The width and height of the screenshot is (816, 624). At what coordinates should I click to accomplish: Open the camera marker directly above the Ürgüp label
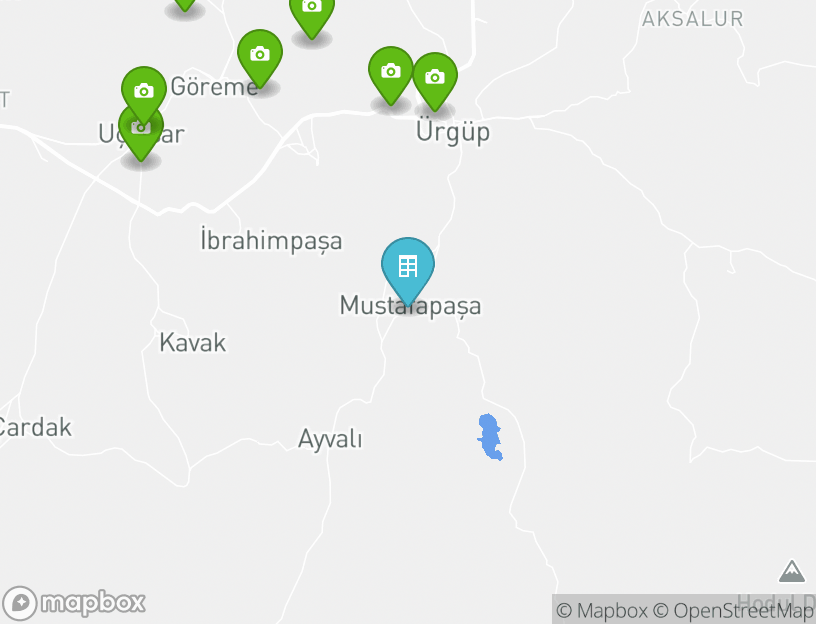[435, 77]
